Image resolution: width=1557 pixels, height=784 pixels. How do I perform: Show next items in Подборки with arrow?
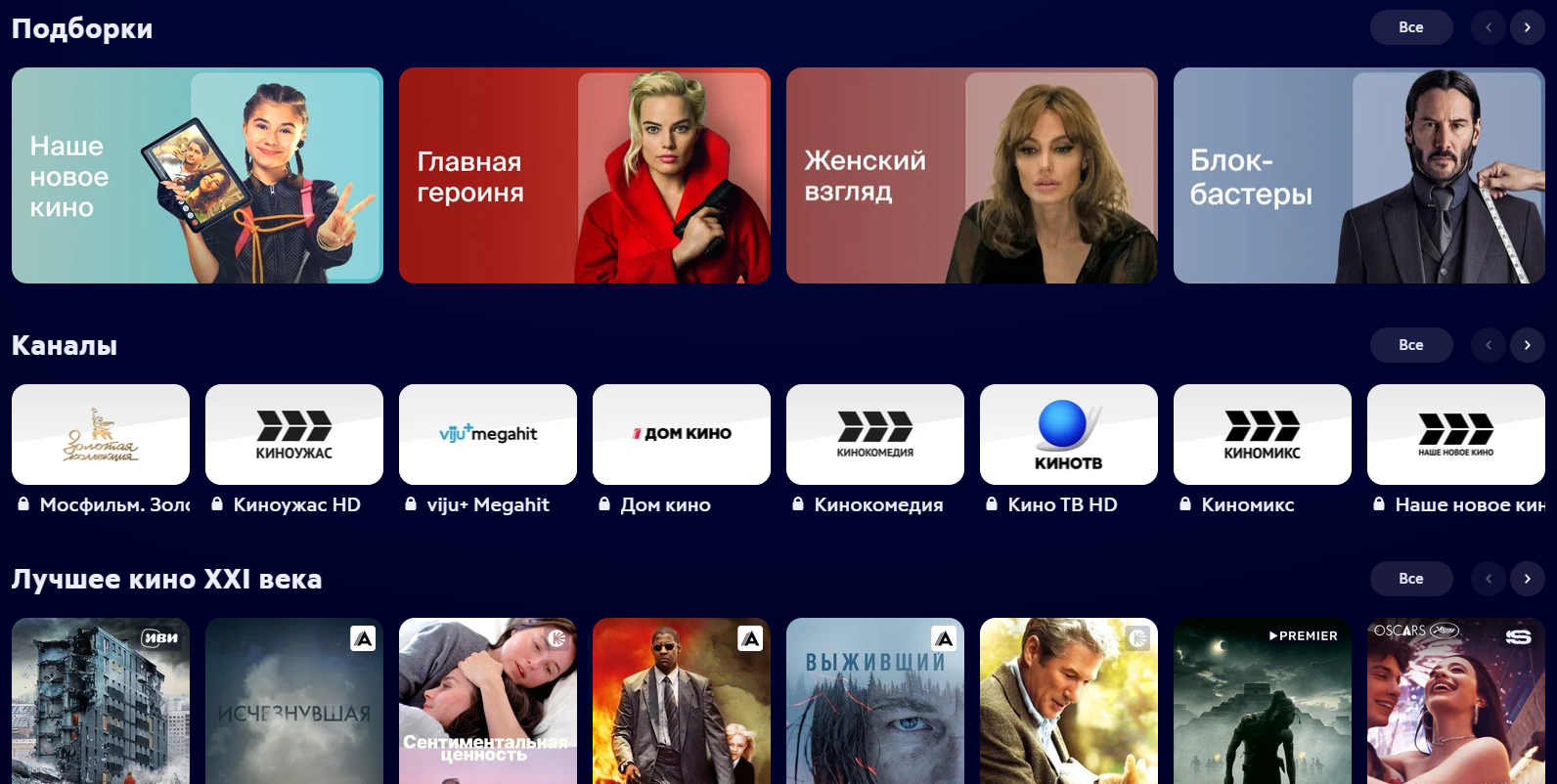(1528, 27)
